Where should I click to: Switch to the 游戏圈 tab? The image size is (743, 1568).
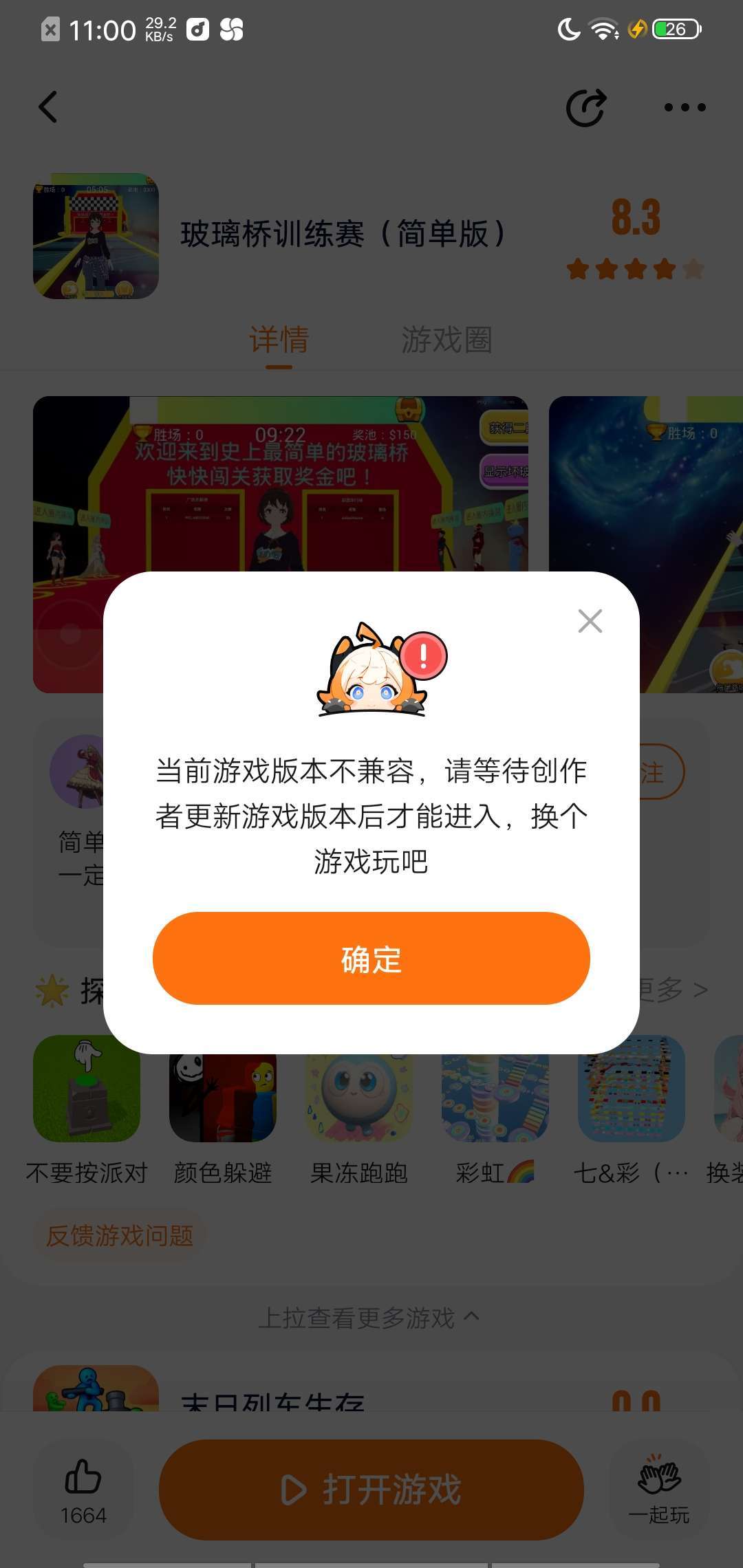(x=447, y=340)
